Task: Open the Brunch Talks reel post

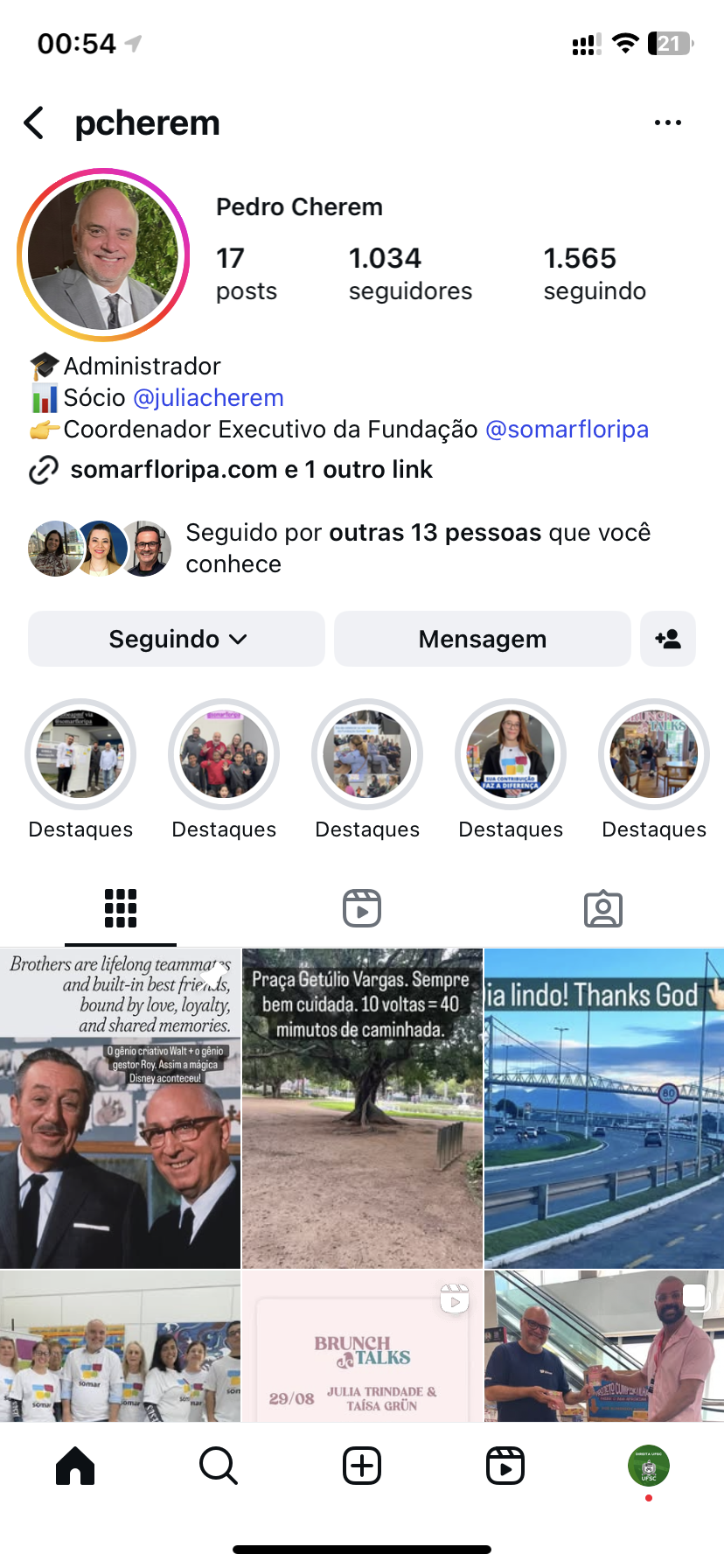Action: pyautogui.click(x=362, y=1347)
